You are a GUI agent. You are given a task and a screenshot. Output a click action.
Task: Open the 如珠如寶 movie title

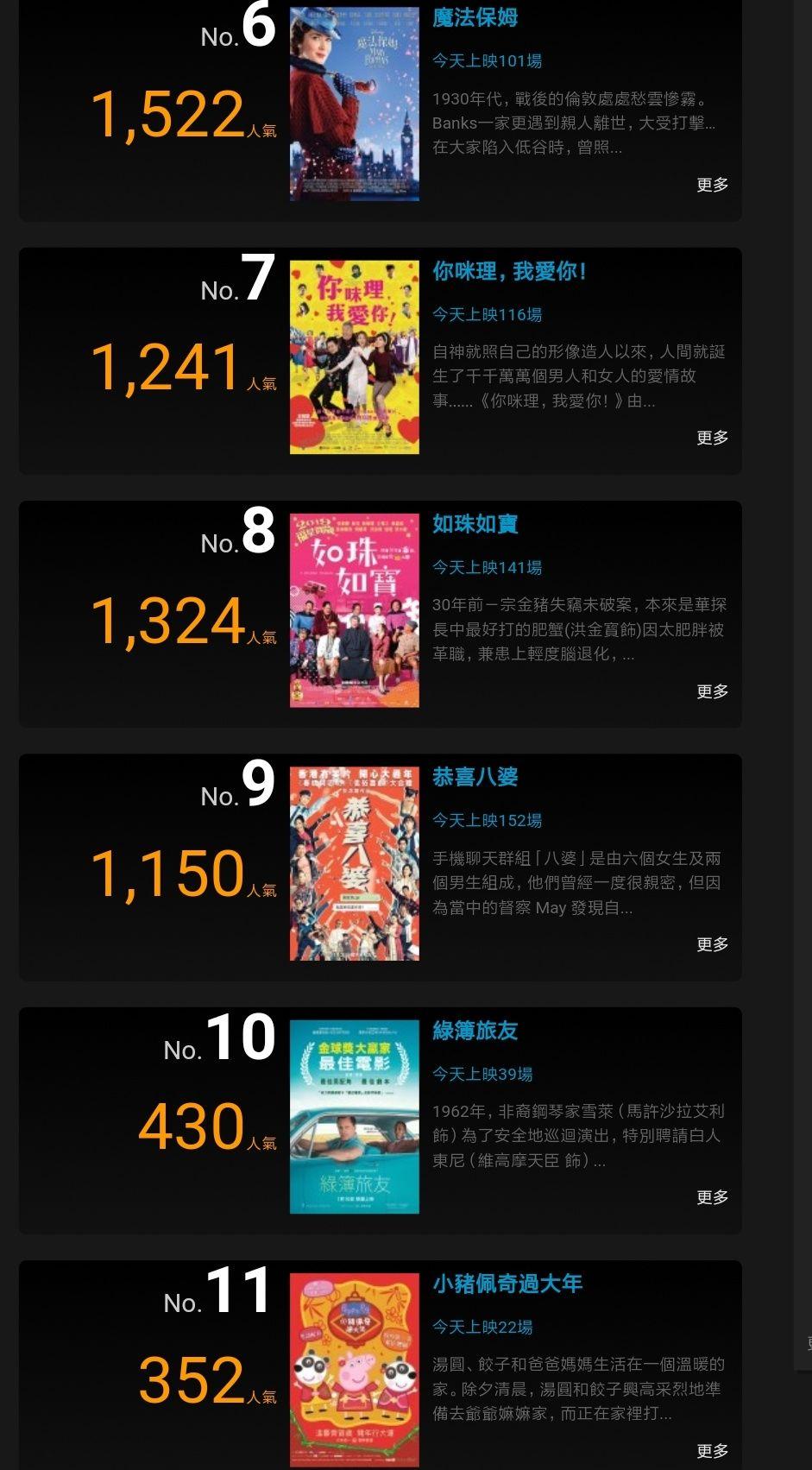(x=475, y=524)
